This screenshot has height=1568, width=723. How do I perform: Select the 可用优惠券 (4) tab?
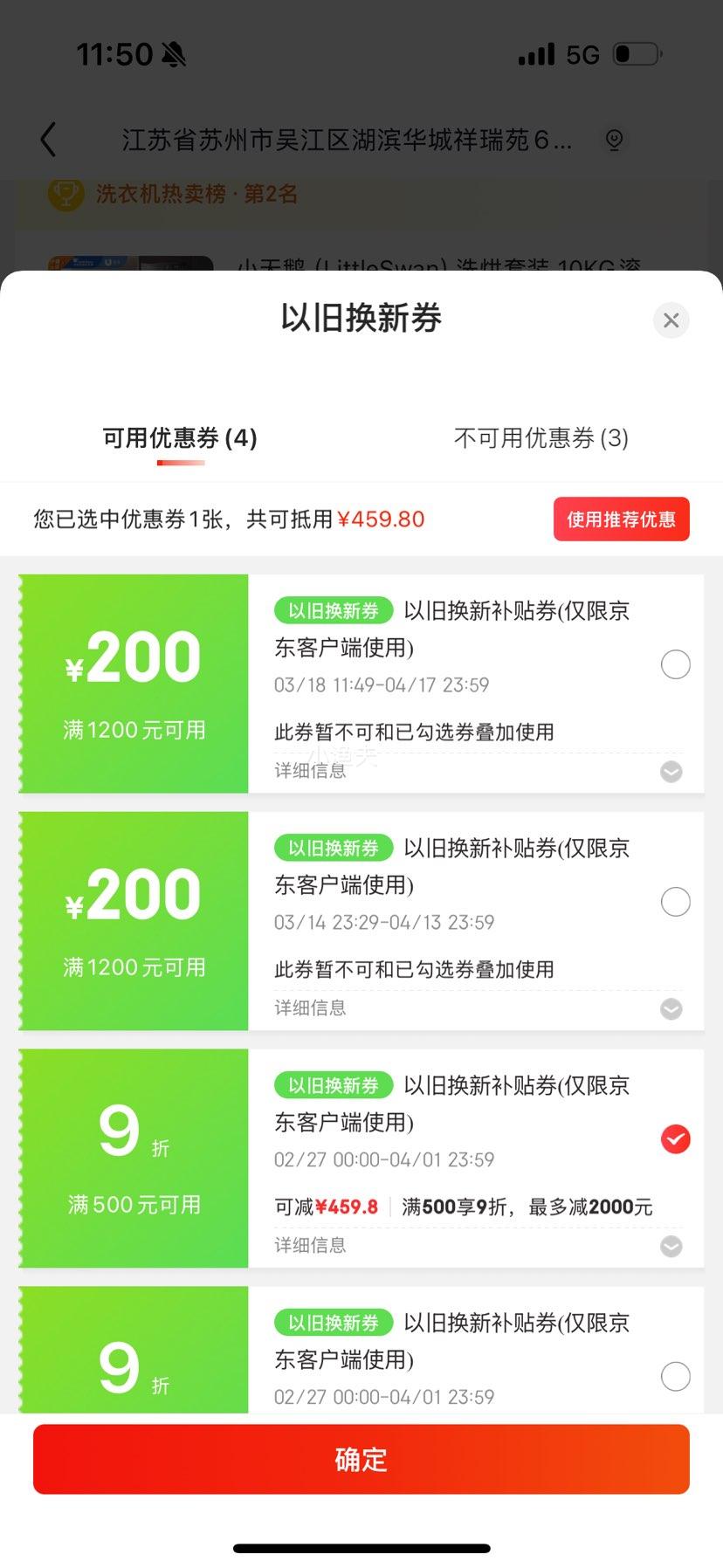(180, 438)
